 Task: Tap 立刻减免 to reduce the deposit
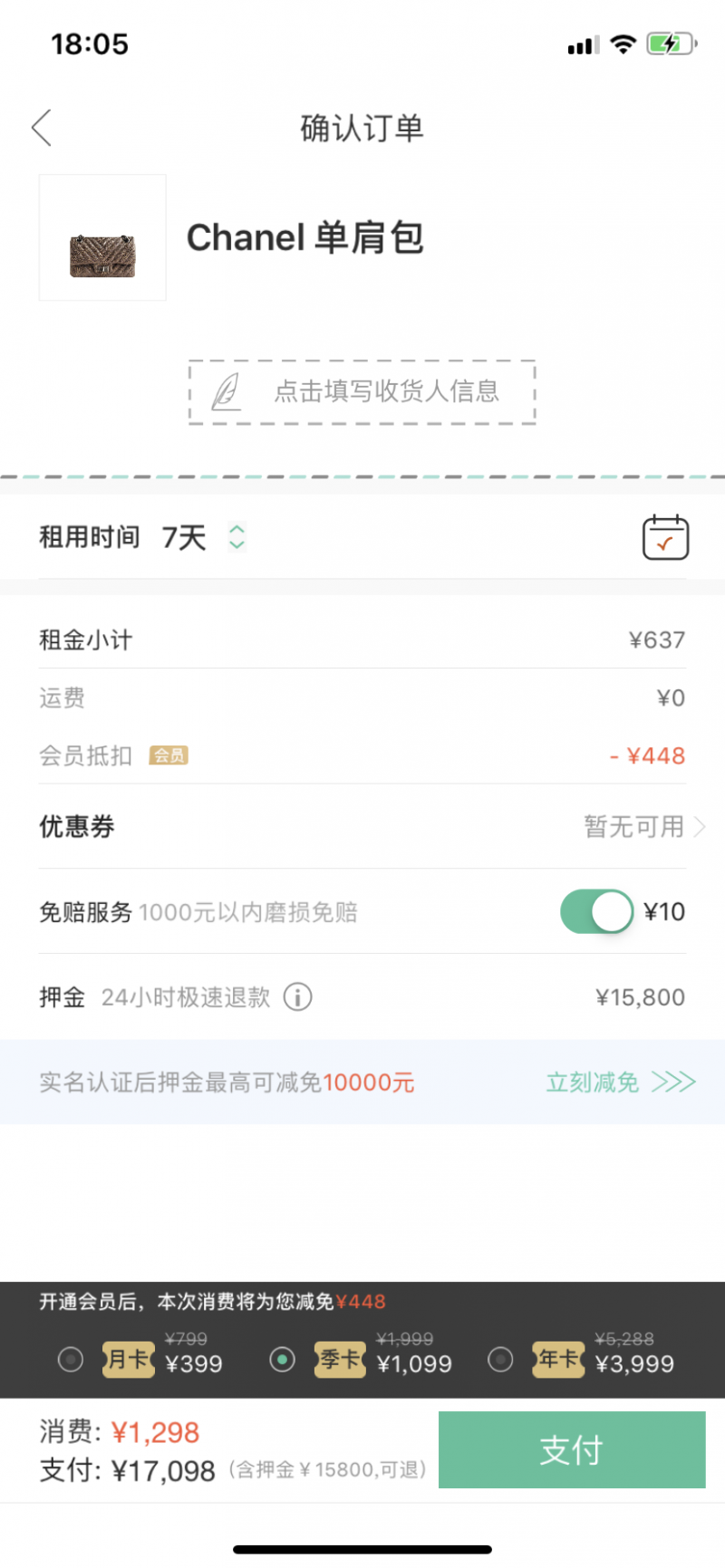click(x=620, y=1082)
